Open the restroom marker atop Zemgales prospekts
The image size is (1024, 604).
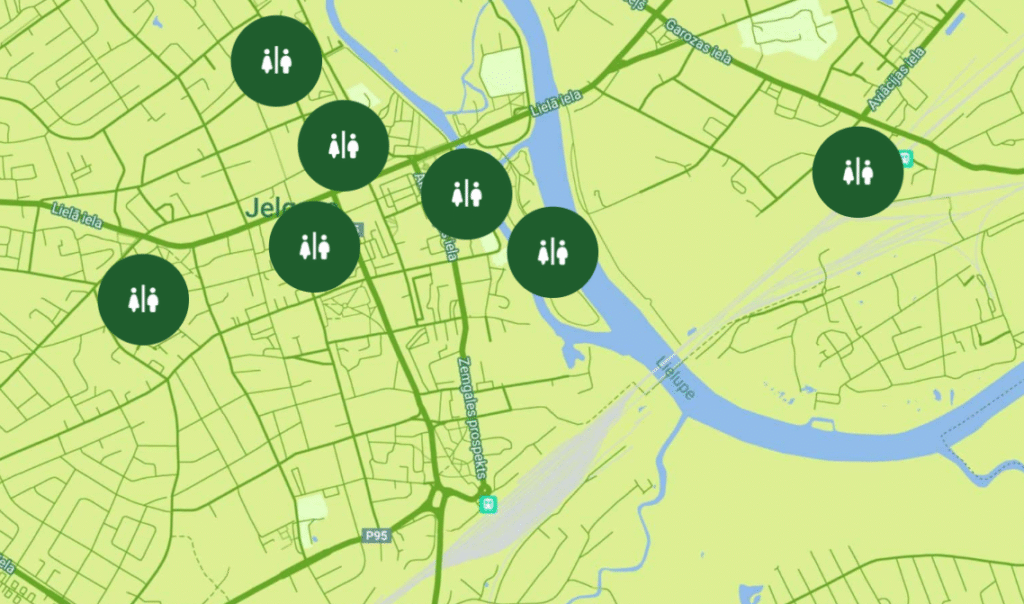click(x=467, y=194)
